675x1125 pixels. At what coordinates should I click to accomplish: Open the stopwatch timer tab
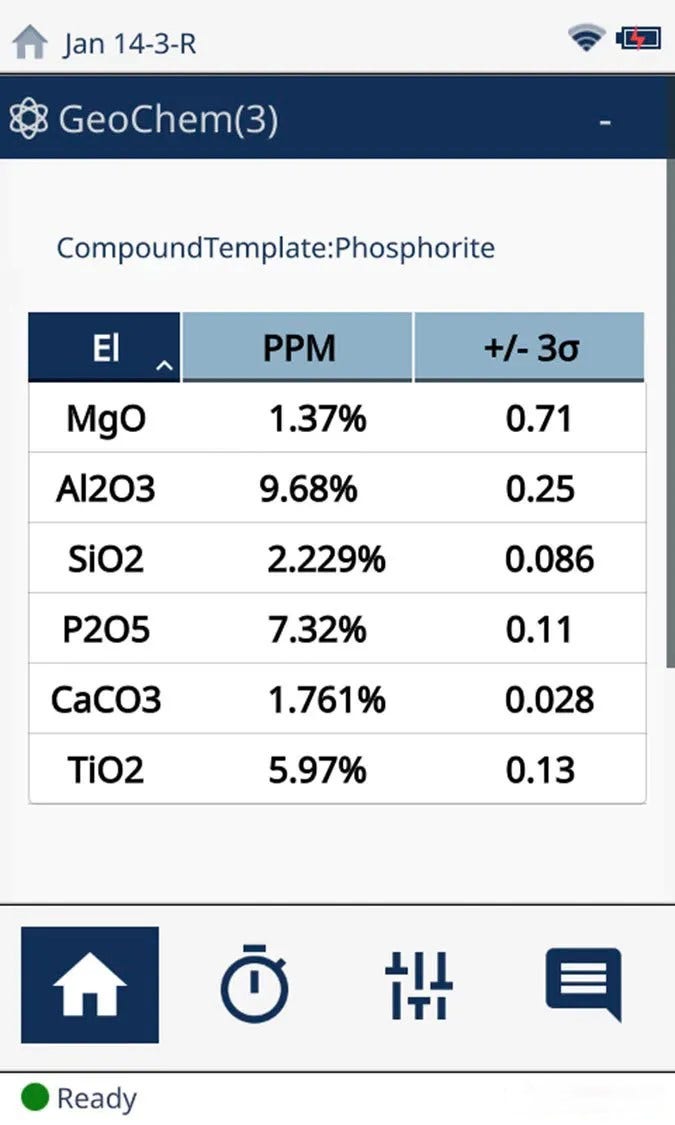254,985
